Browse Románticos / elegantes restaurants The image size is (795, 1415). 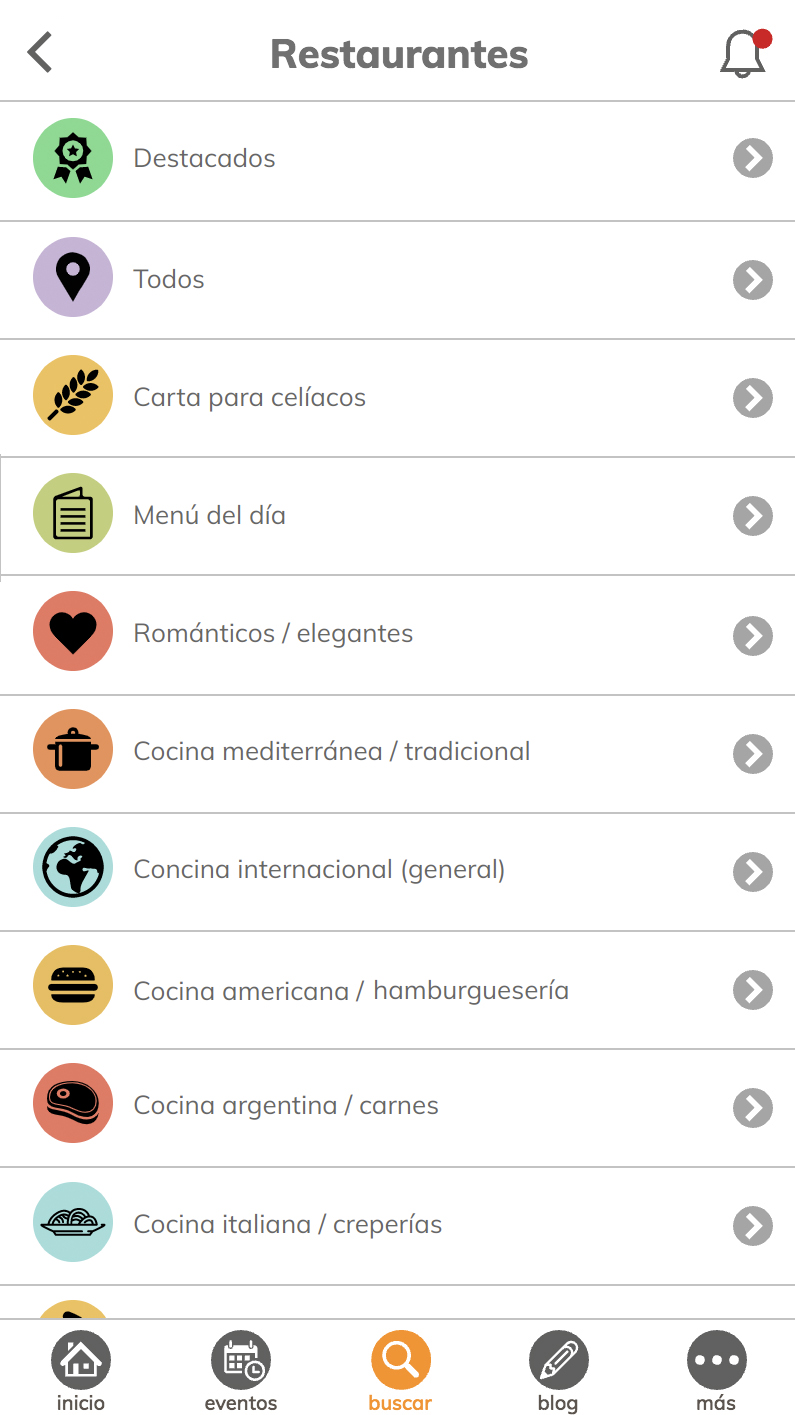pyautogui.click(x=397, y=634)
